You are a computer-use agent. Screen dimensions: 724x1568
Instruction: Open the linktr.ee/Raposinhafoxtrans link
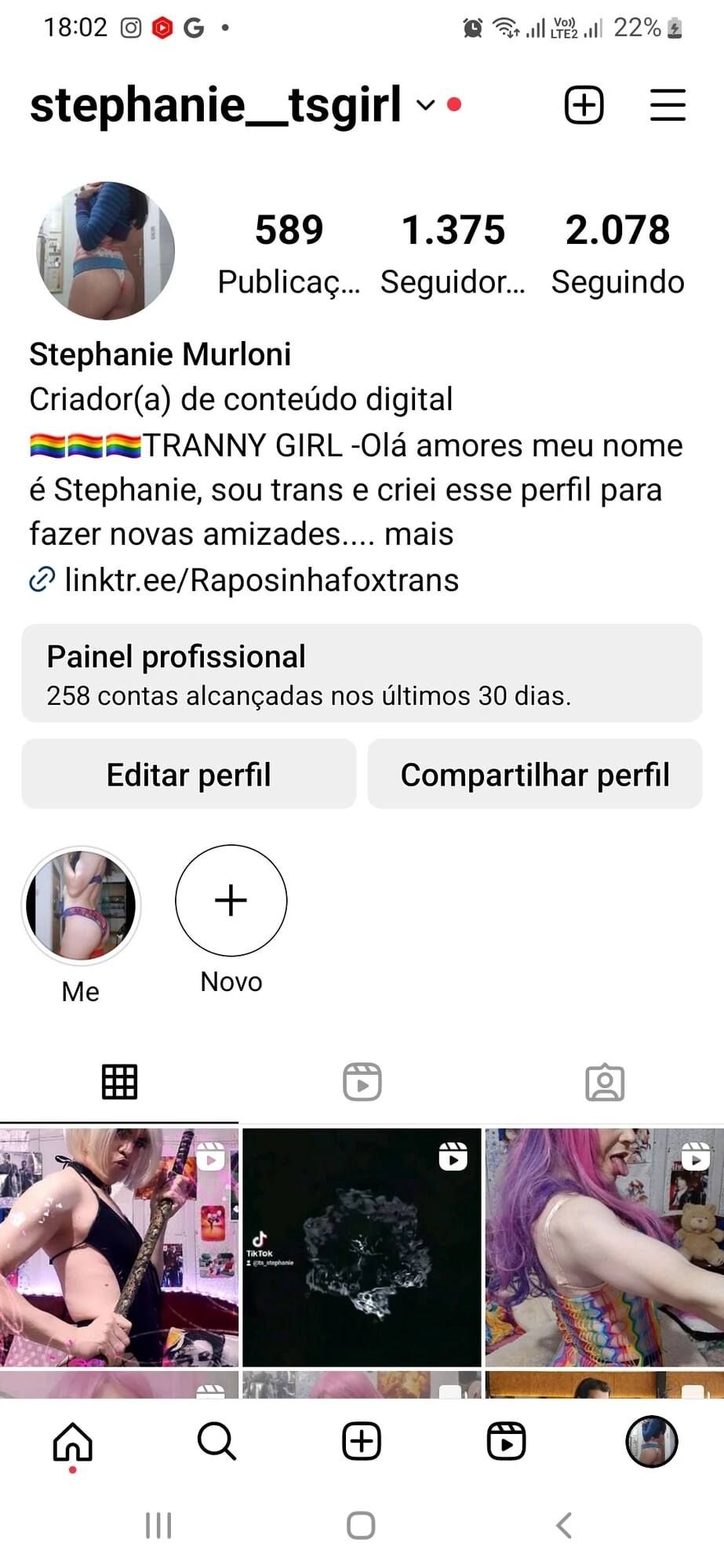tap(263, 580)
